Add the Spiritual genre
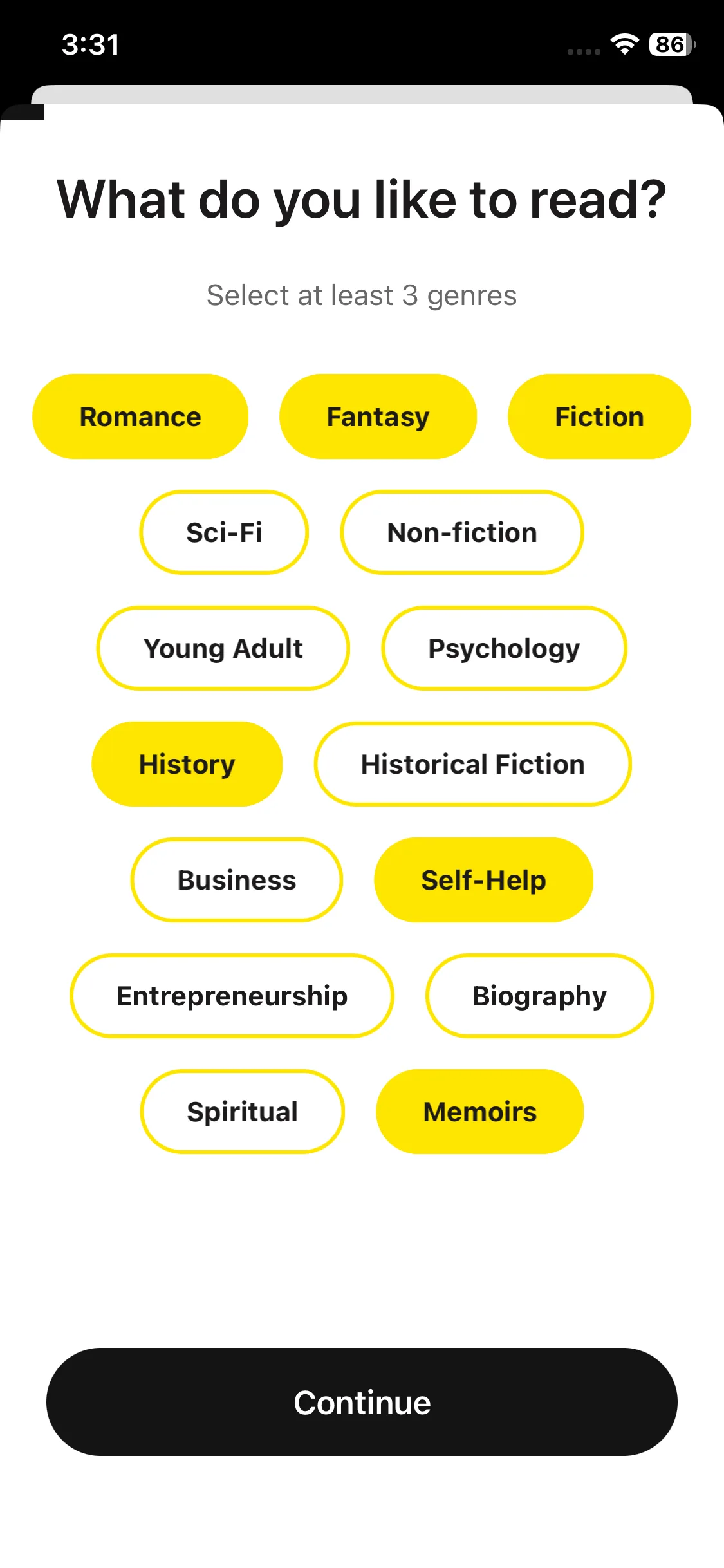Image resolution: width=724 pixels, height=1568 pixels. point(242,1112)
